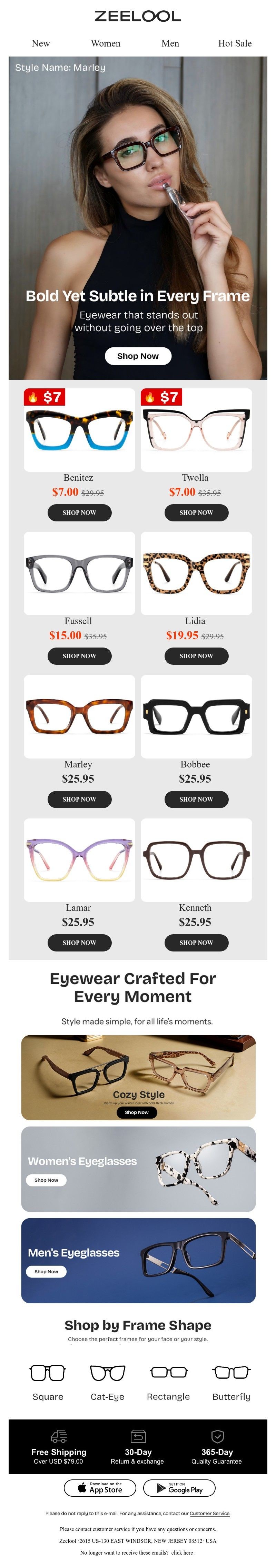
Task: Open the Men category link
Action: 170,43
